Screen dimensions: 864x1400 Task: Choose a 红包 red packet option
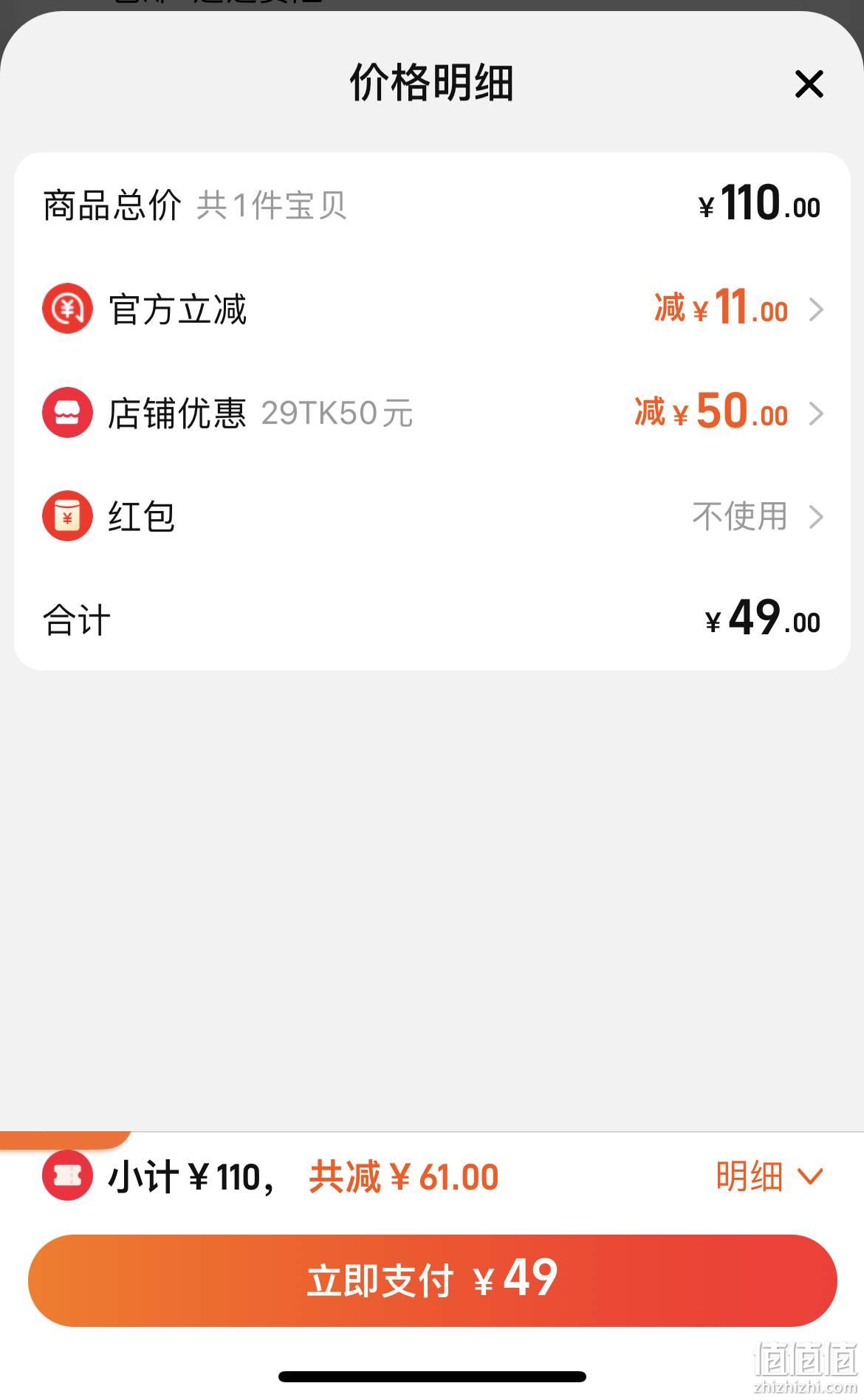point(432,516)
